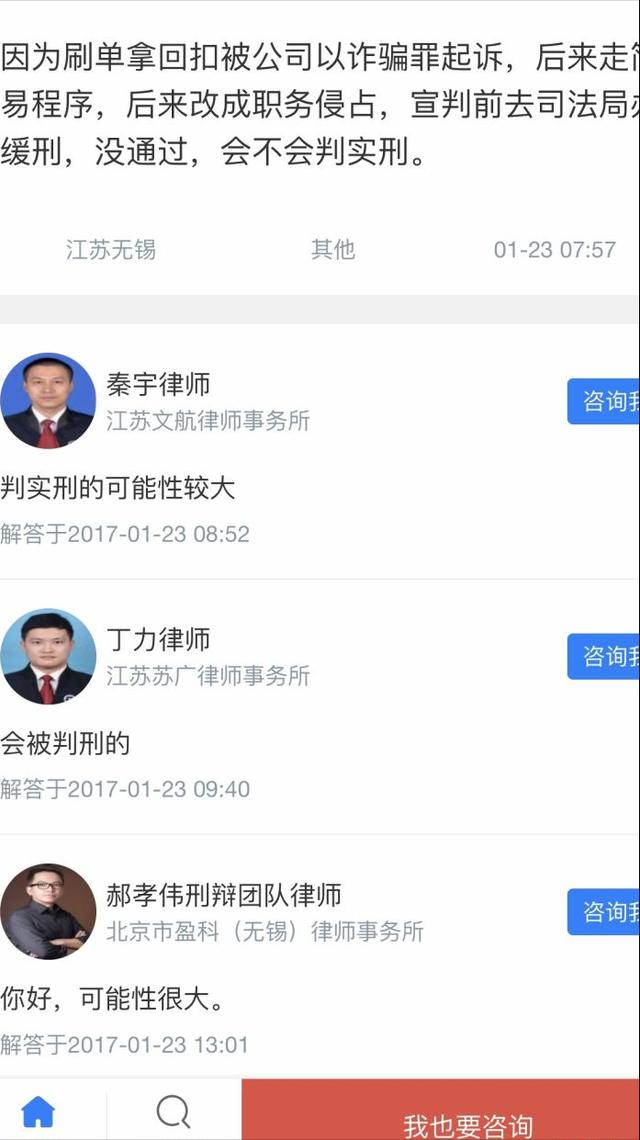The image size is (640, 1140).
Task: Go to the home icon
Action: 39,1112
